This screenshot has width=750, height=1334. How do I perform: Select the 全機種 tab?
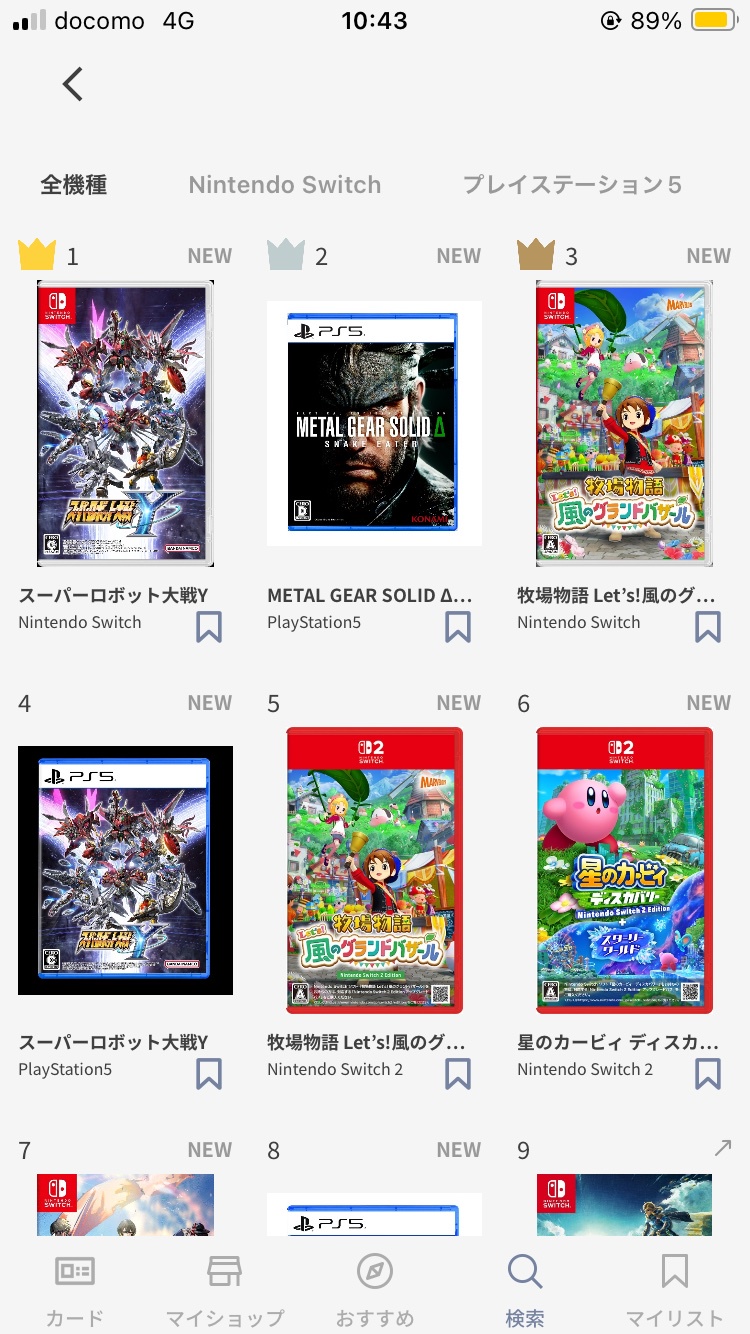click(73, 185)
